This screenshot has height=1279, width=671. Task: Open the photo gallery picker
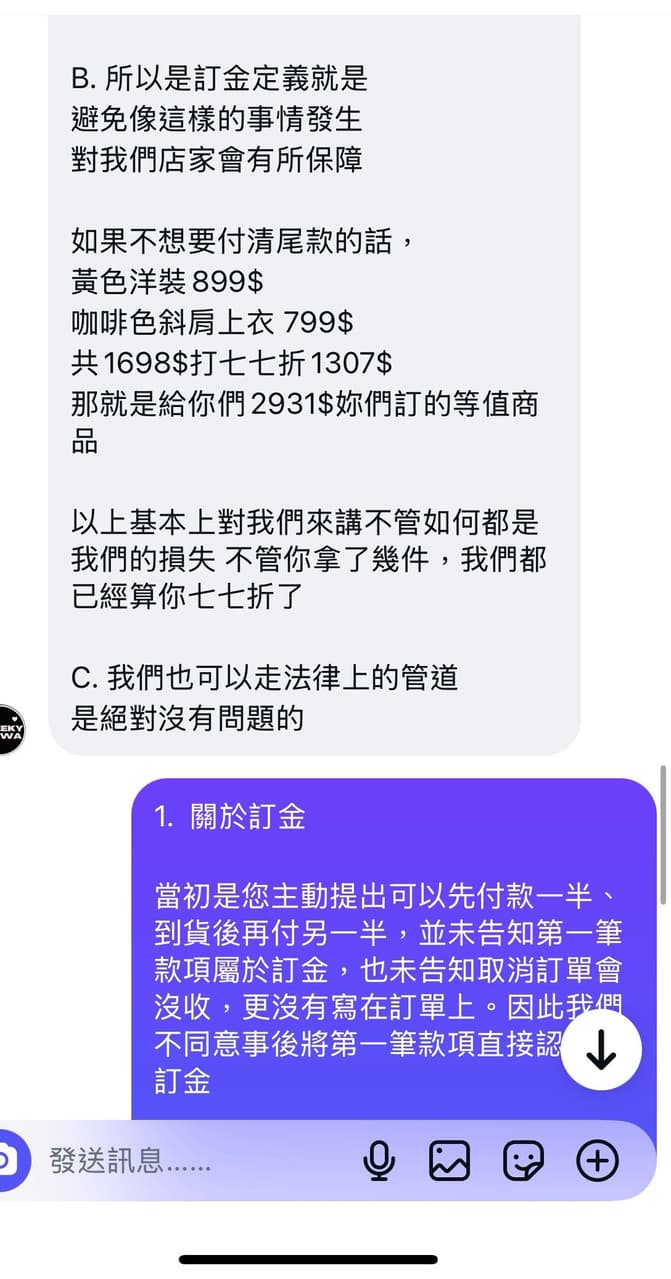pos(450,1160)
